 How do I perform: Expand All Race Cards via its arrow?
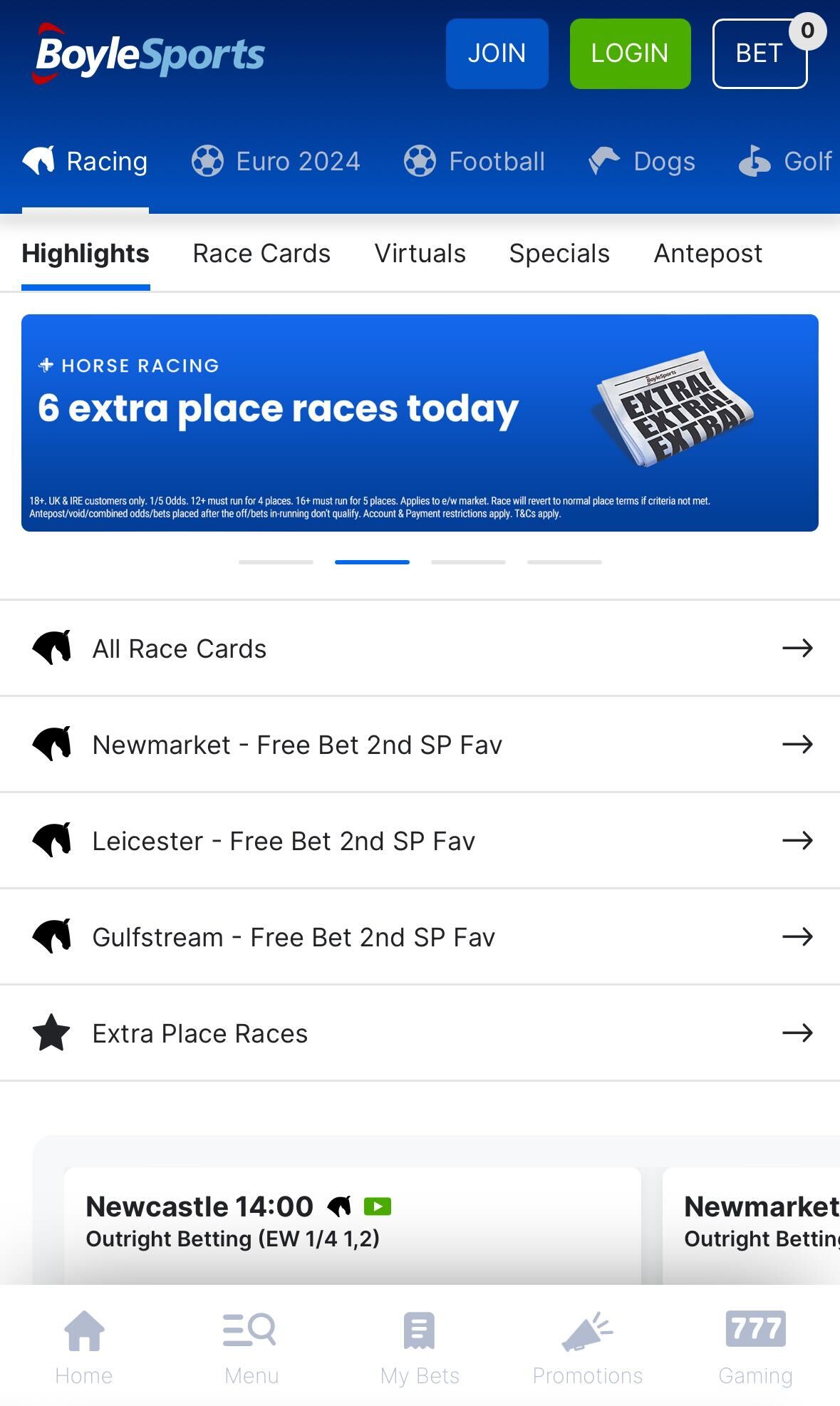797,648
